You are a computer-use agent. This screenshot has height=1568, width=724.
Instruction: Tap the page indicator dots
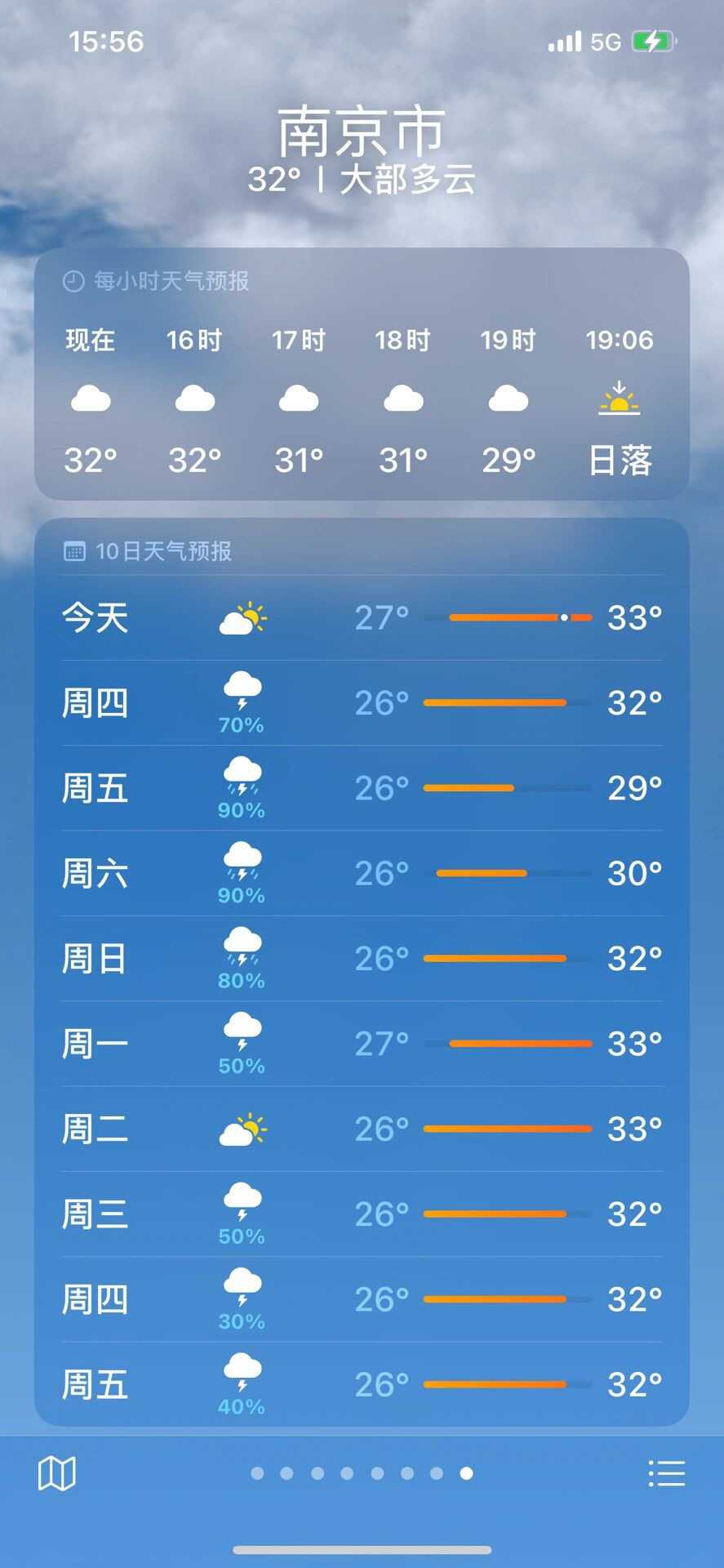click(362, 1474)
